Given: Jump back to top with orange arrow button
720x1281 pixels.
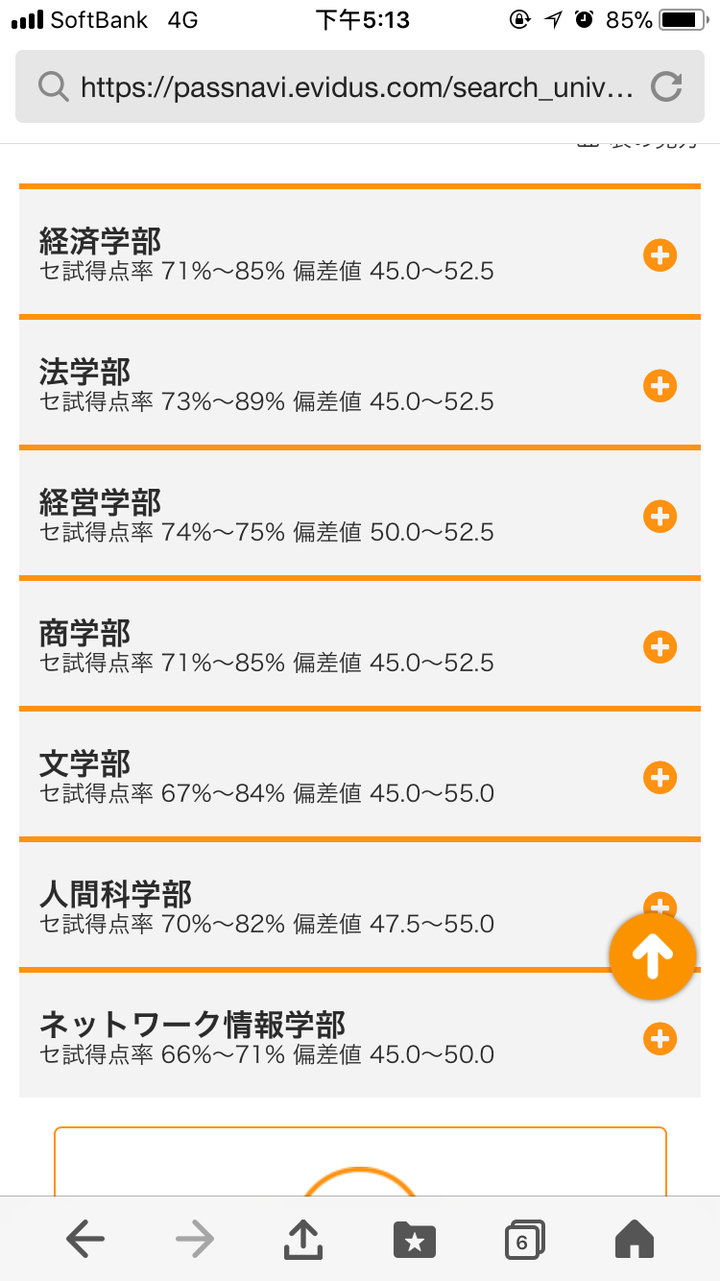Looking at the screenshot, I should tap(652, 958).
